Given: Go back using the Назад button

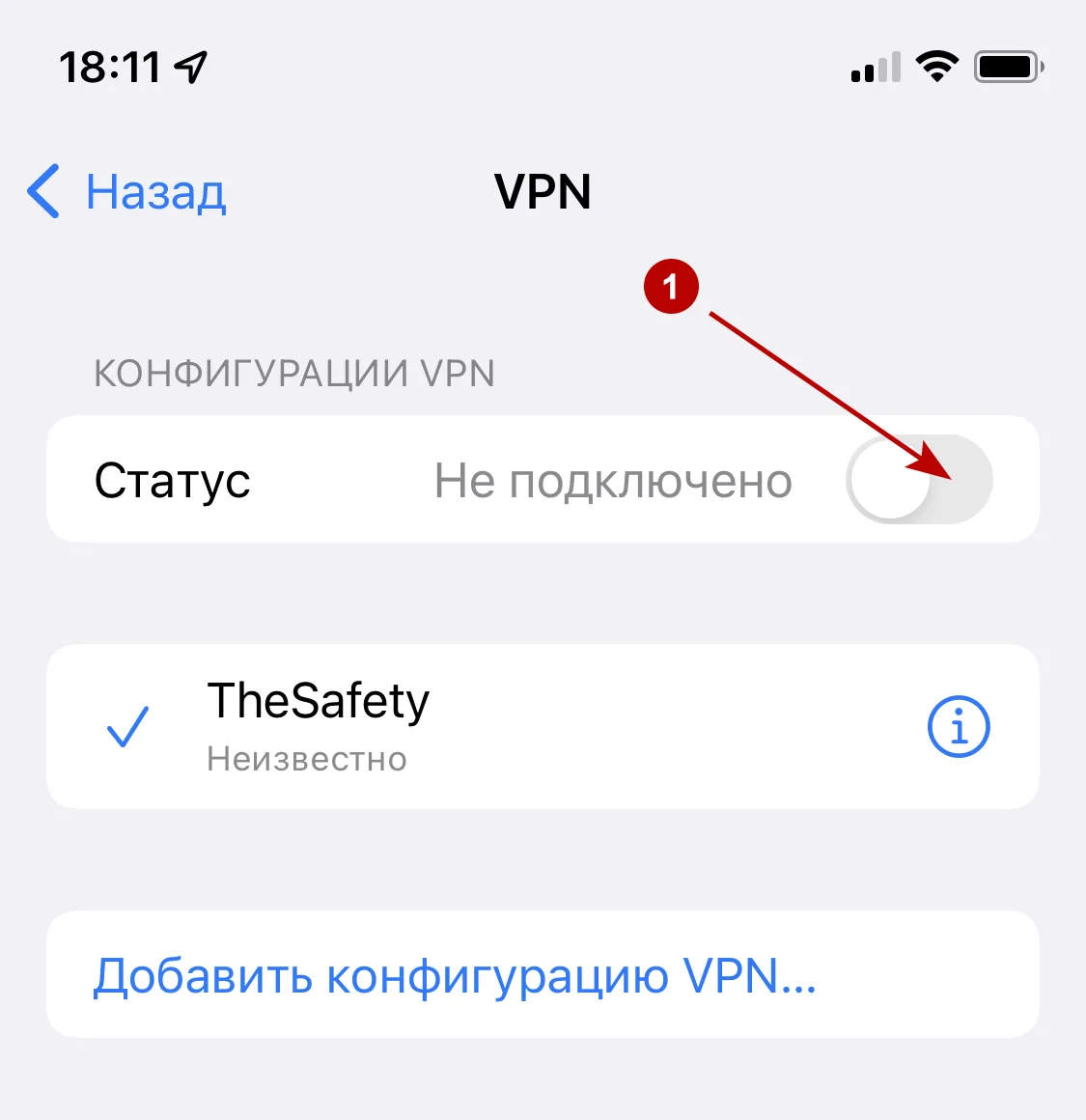Looking at the screenshot, I should coord(156,192).
